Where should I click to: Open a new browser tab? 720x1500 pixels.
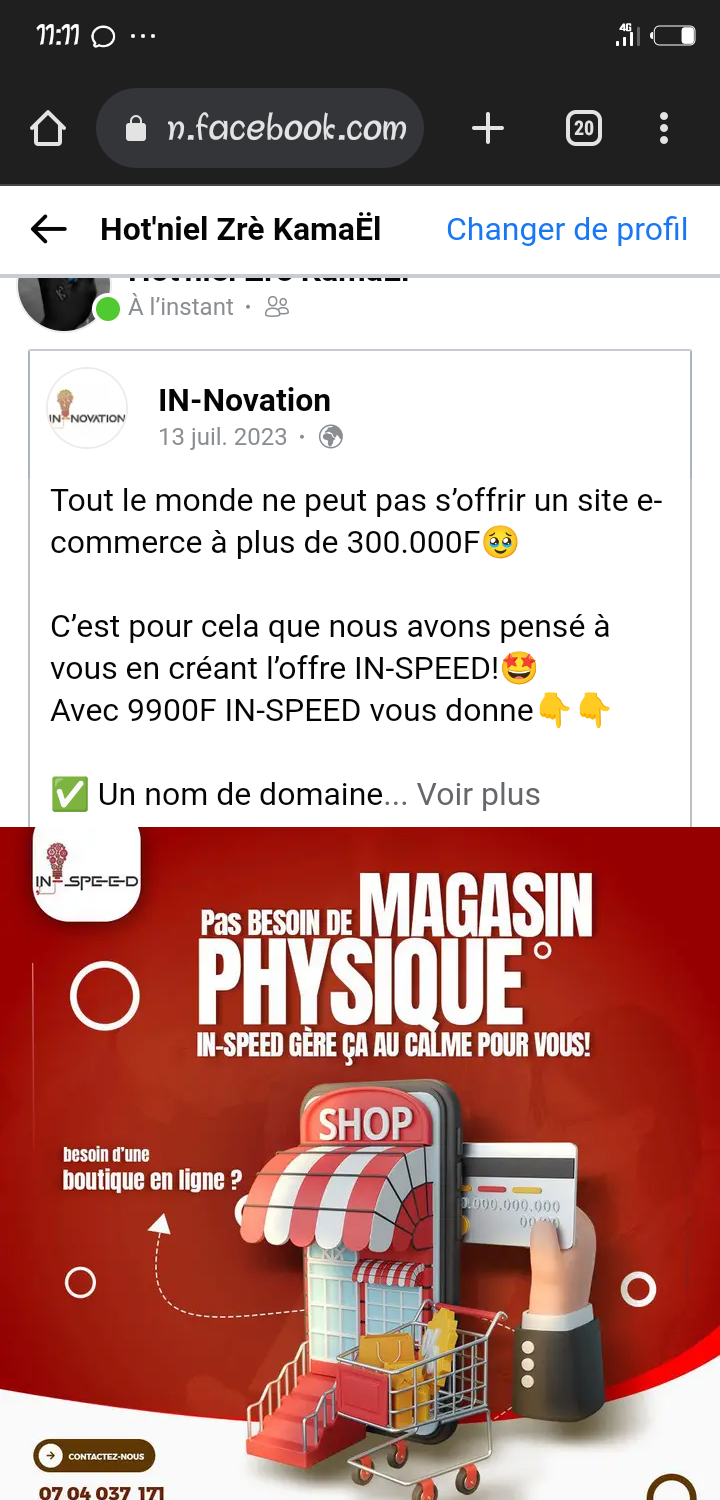tap(487, 128)
